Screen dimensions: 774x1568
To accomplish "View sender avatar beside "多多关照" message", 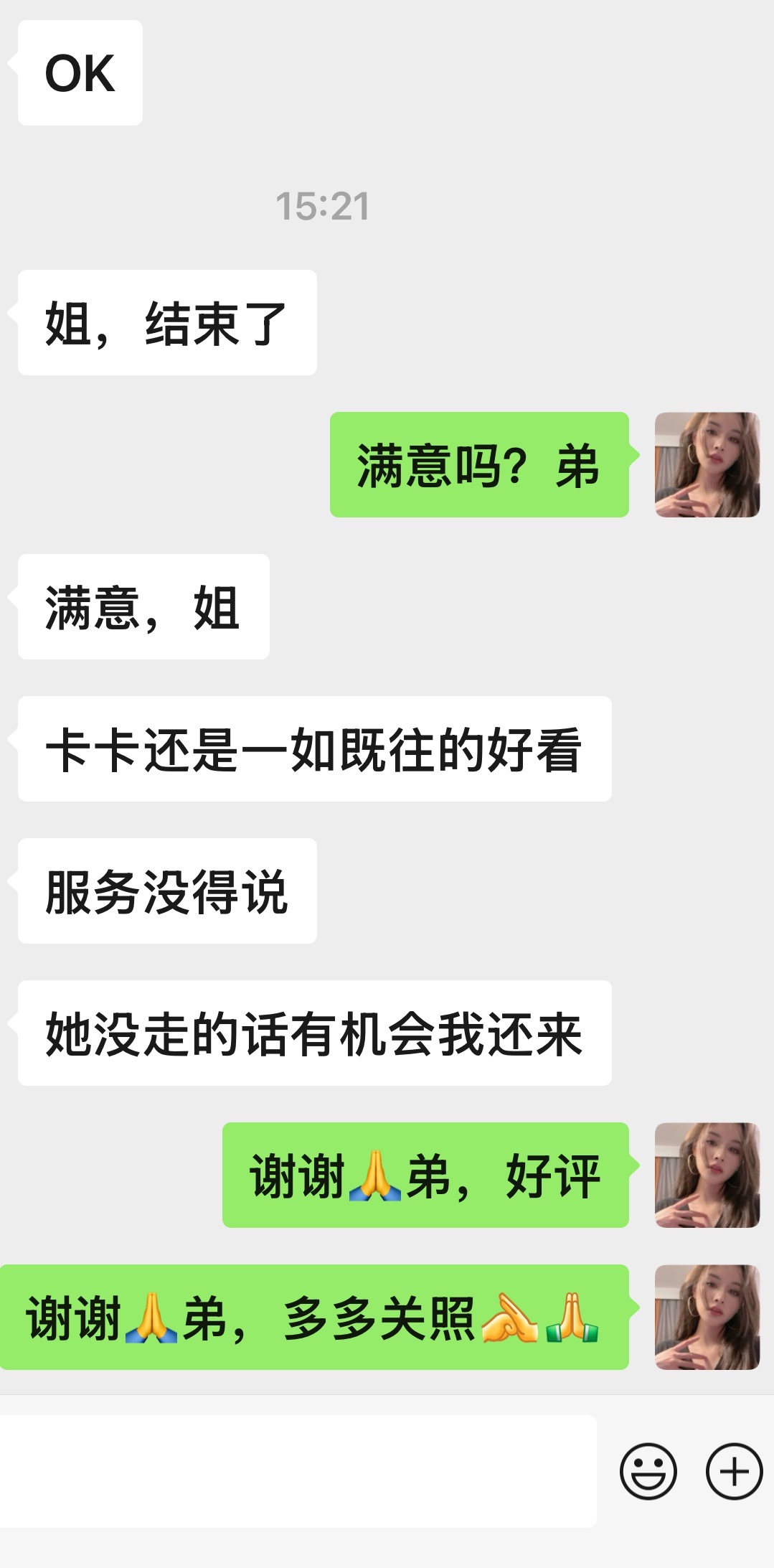I will (707, 1317).
